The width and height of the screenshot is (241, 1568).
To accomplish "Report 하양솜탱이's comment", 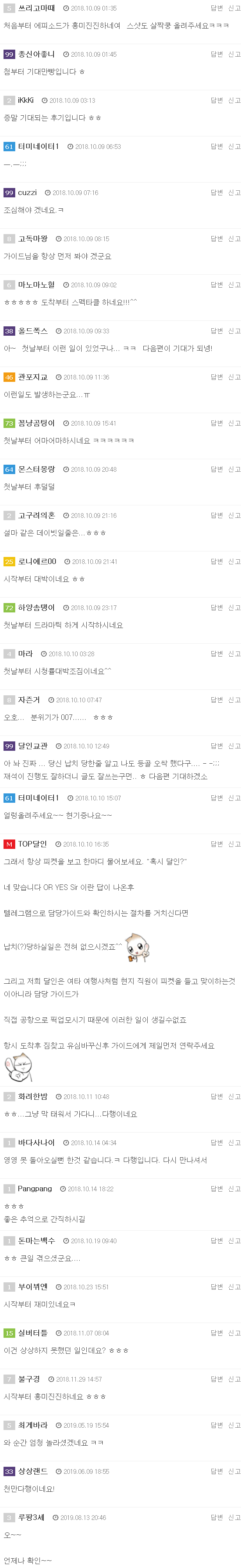I will pyautogui.click(x=234, y=607).
